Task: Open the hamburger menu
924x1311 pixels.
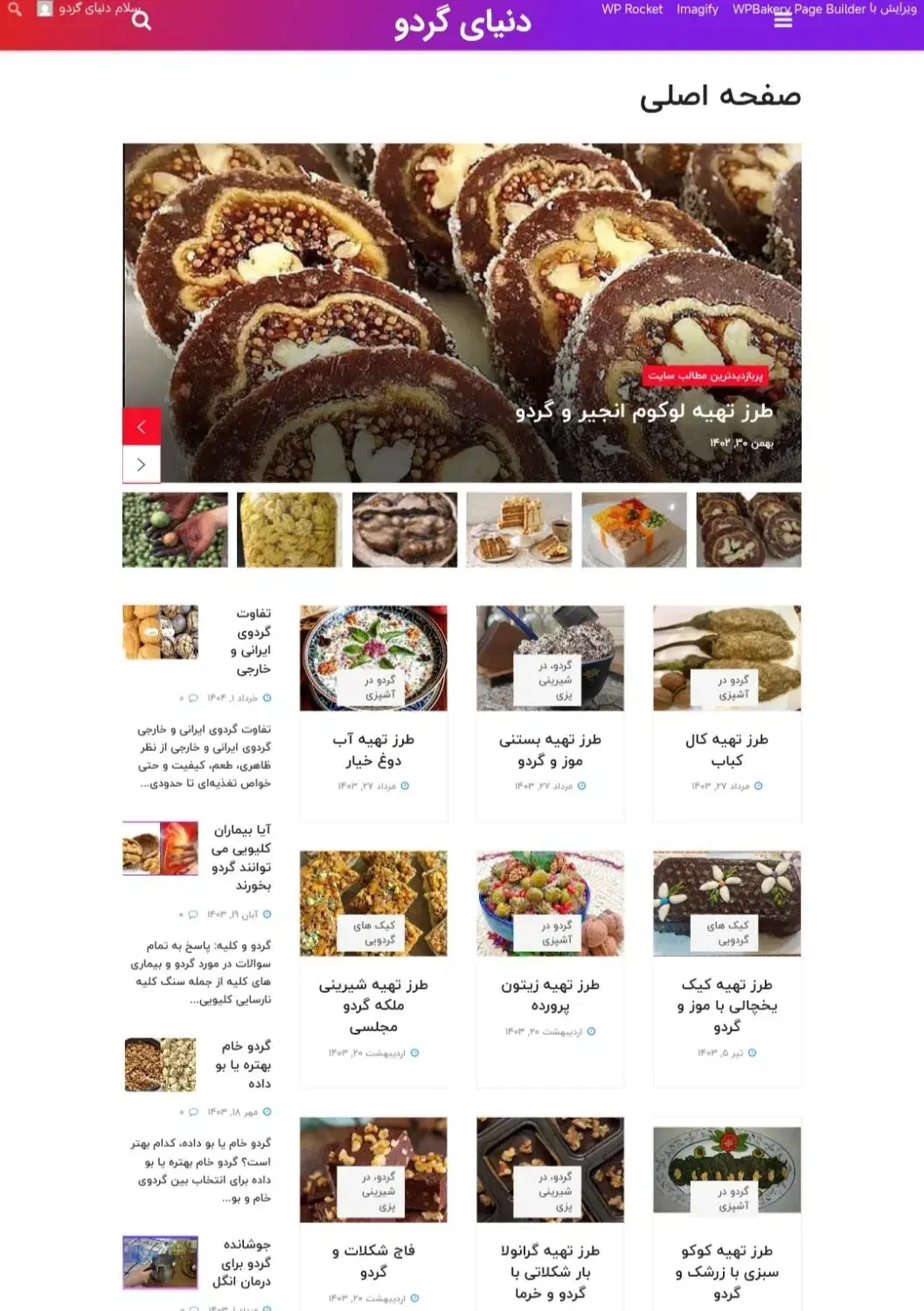Action: tap(782, 20)
